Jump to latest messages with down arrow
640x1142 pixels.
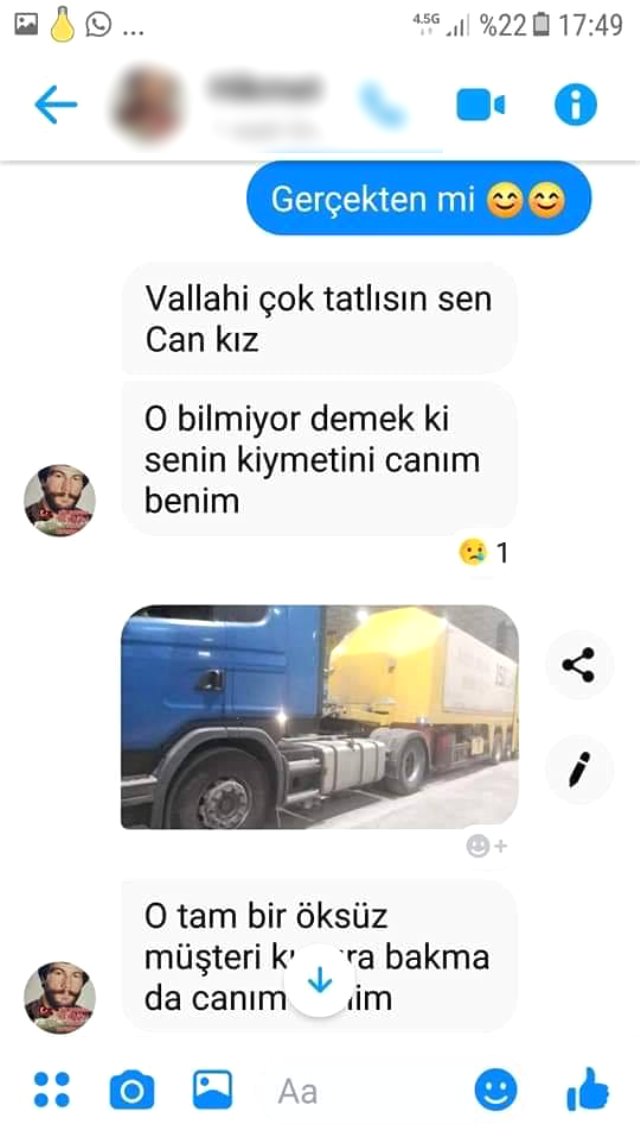click(319, 981)
